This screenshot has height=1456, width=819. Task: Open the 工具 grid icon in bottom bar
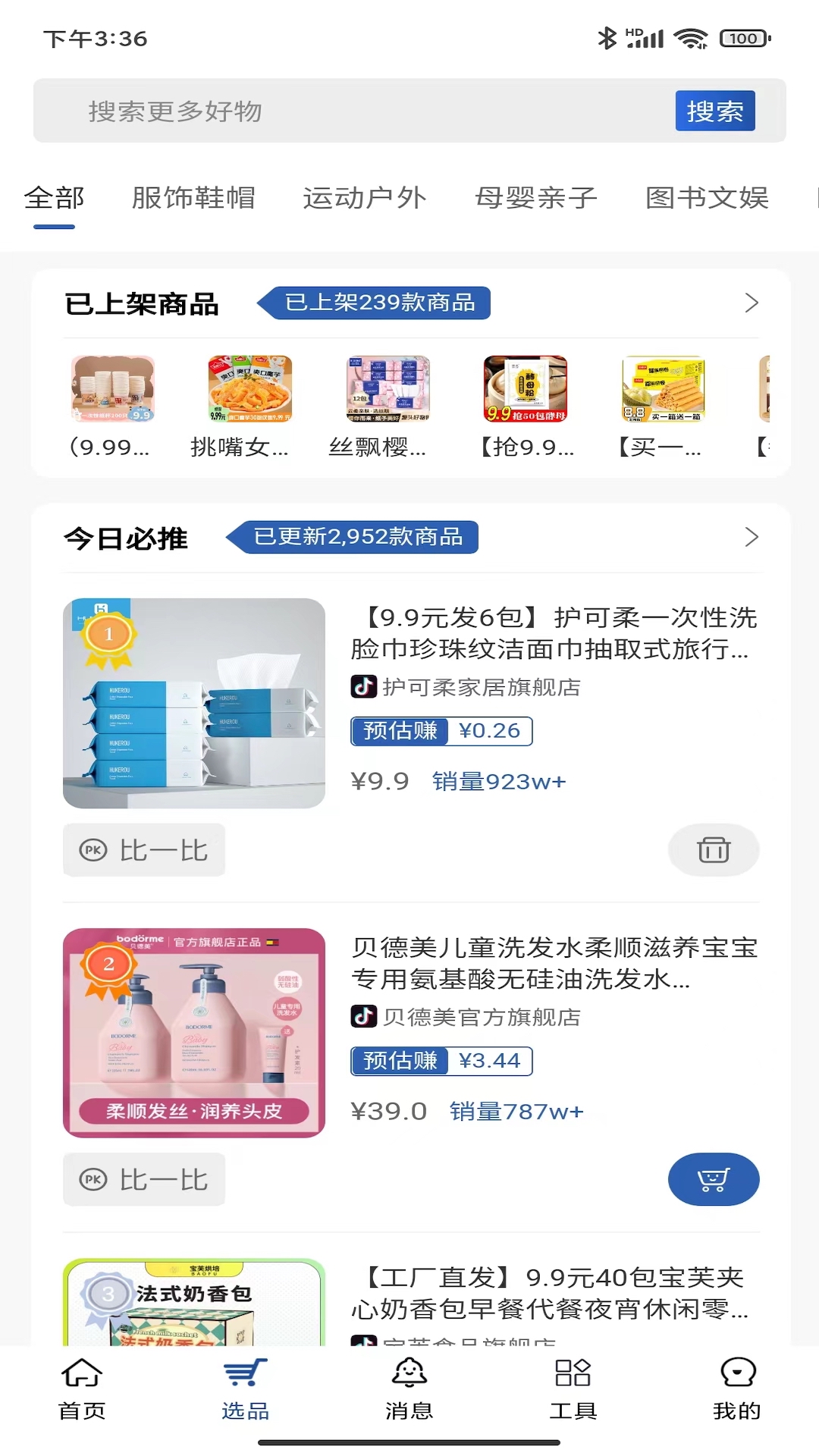coord(573,1373)
